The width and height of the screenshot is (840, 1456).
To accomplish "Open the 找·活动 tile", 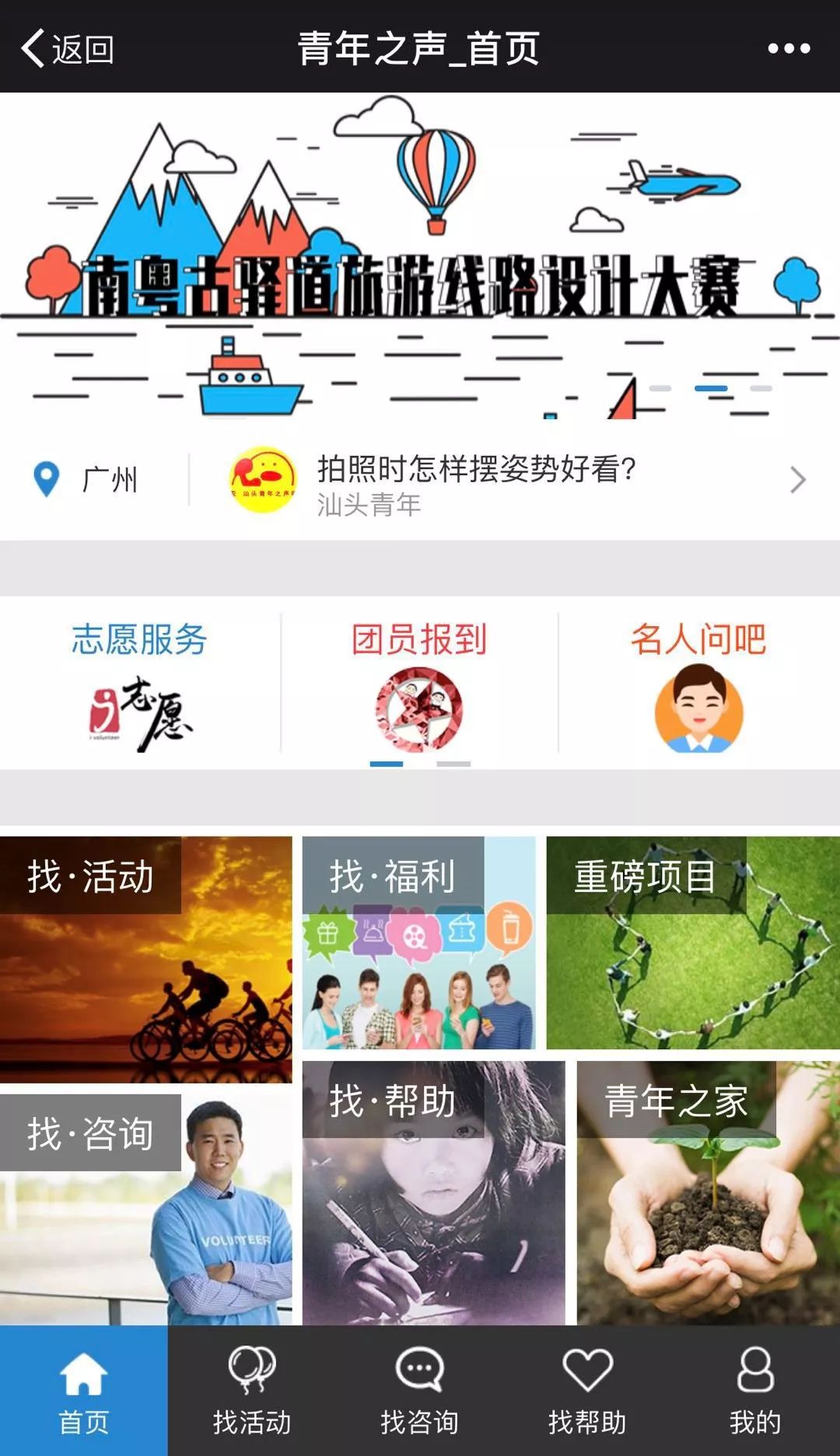I will [145, 958].
